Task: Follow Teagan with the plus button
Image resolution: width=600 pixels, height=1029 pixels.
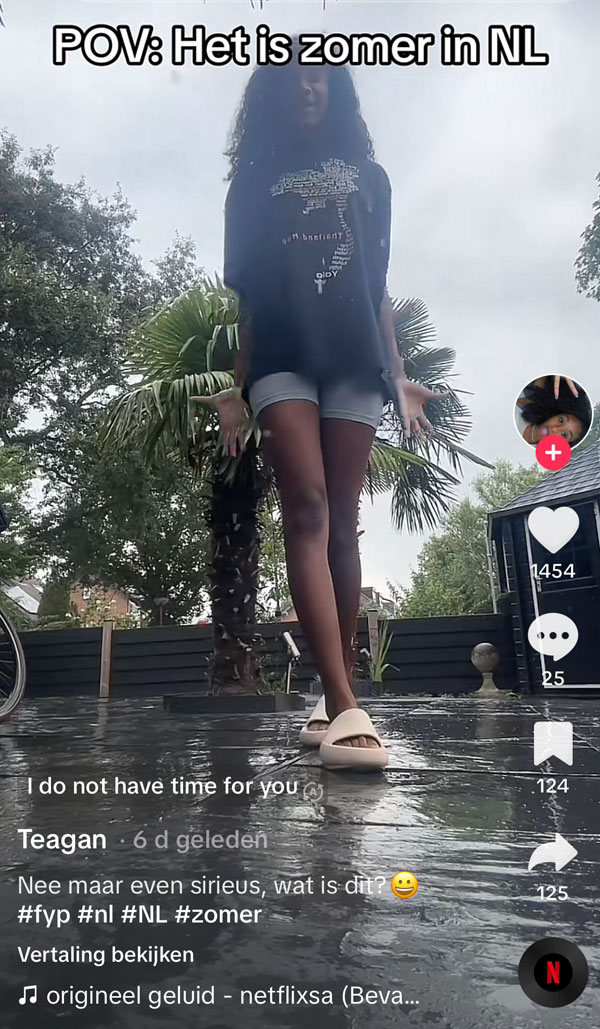Action: (553, 453)
